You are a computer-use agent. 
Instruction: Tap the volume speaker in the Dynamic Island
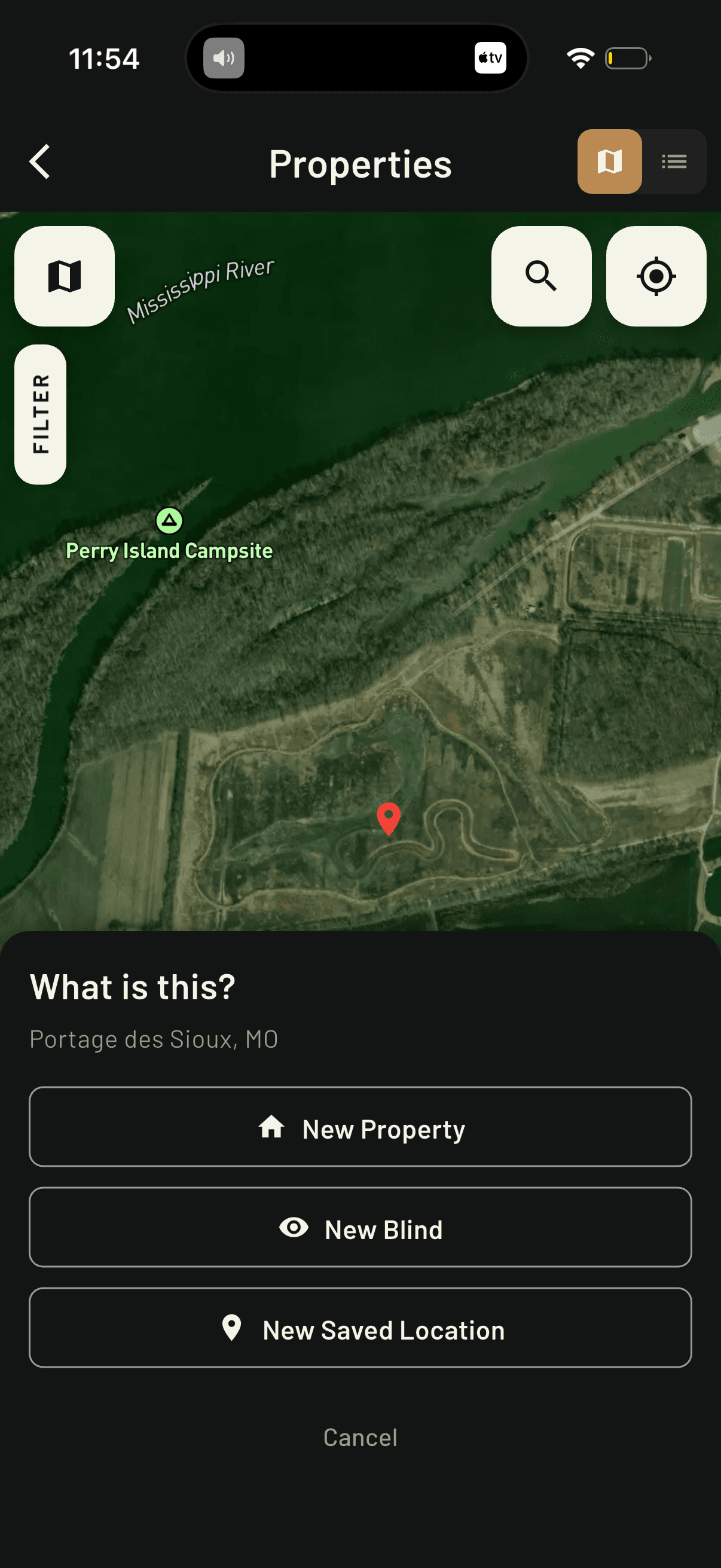click(222, 58)
